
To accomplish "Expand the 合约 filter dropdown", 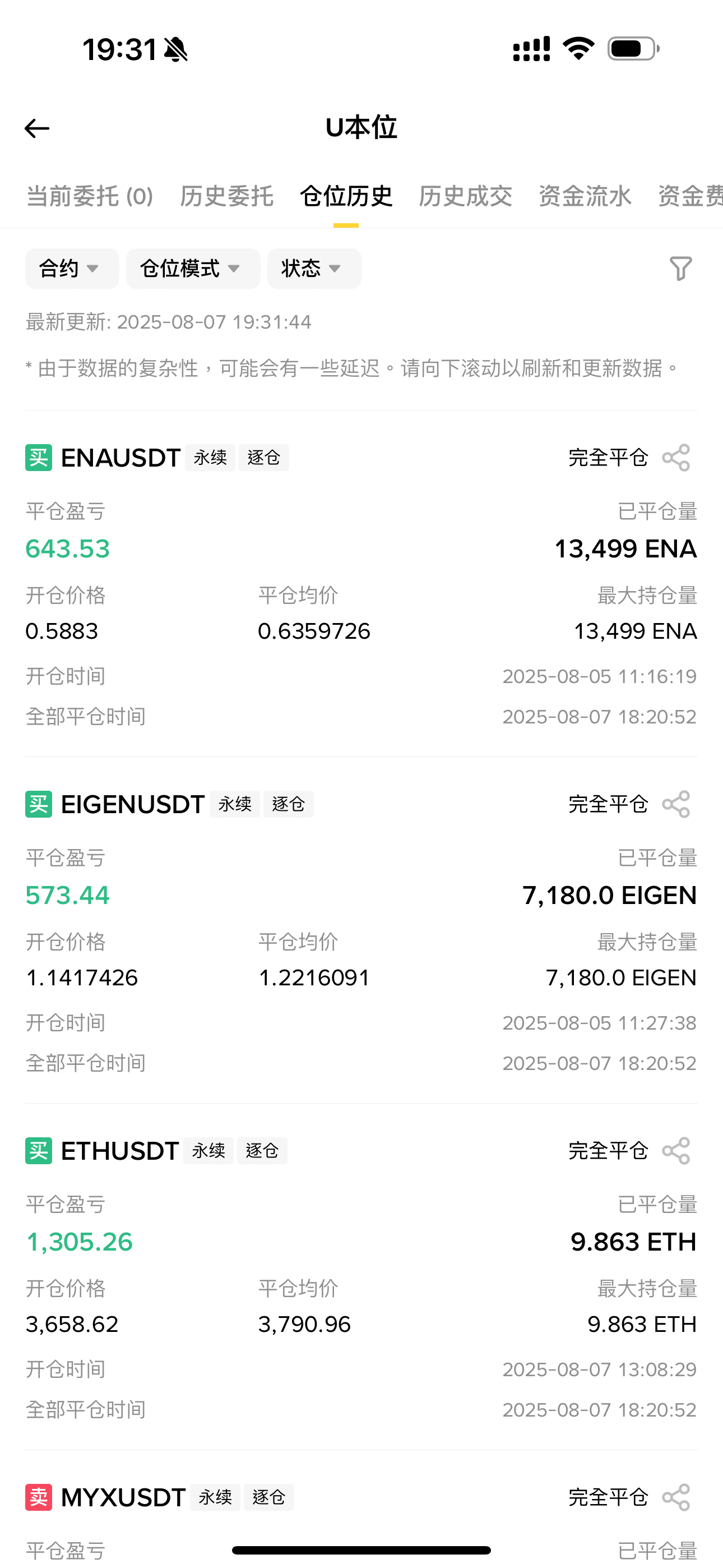I will click(x=72, y=269).
